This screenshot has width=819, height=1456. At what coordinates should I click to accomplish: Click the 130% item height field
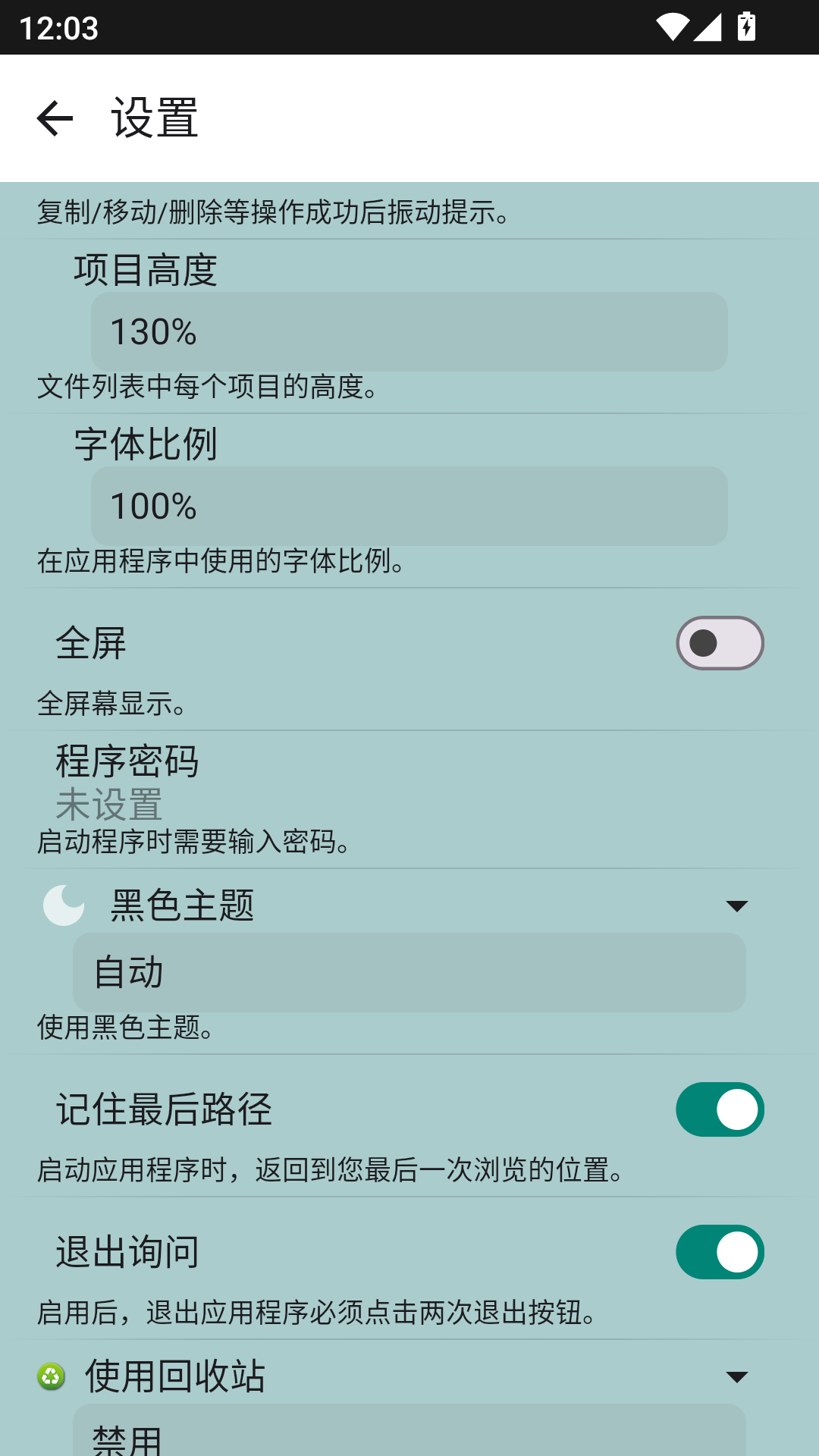(x=409, y=331)
